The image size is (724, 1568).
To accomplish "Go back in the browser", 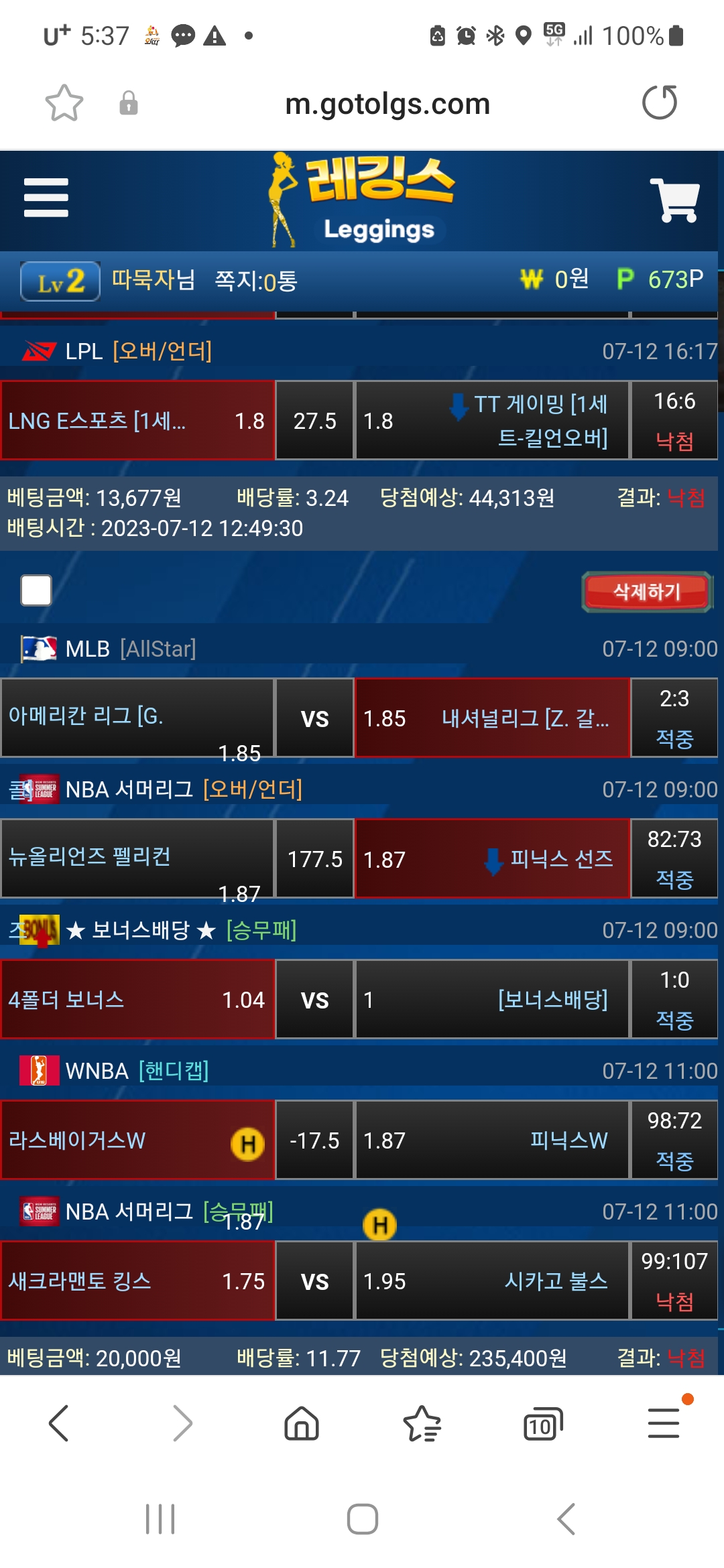I will click(59, 1423).
